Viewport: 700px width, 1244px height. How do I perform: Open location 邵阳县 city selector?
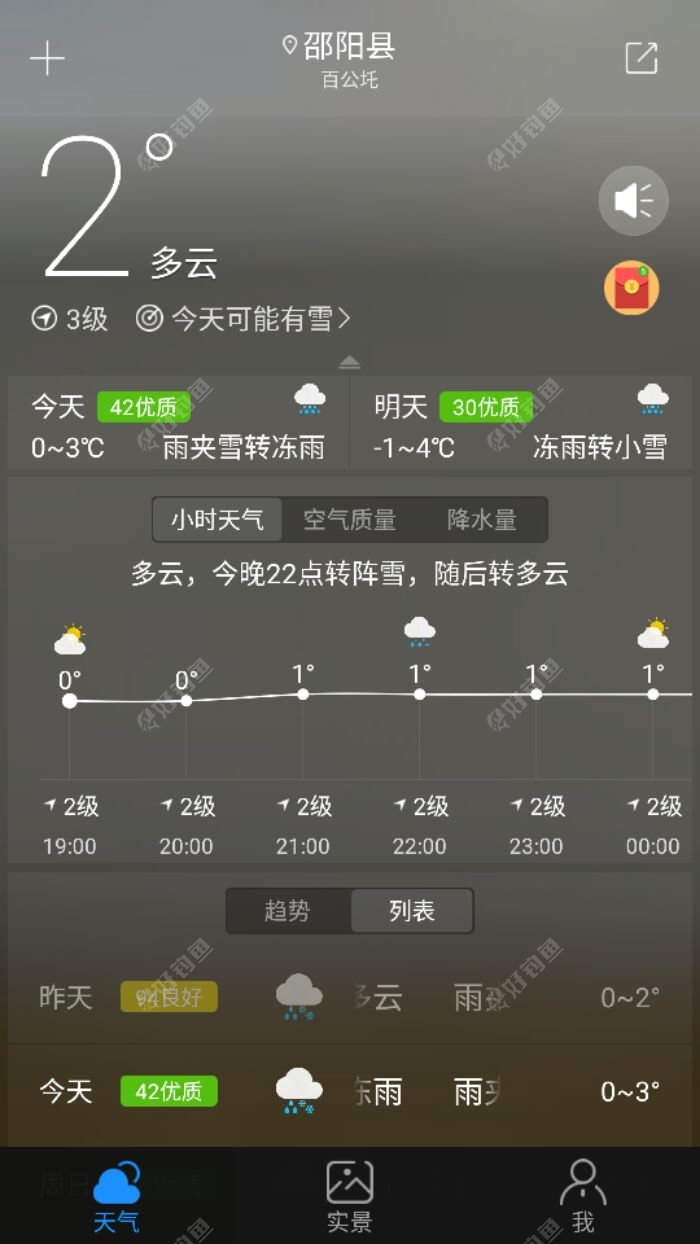click(340, 48)
